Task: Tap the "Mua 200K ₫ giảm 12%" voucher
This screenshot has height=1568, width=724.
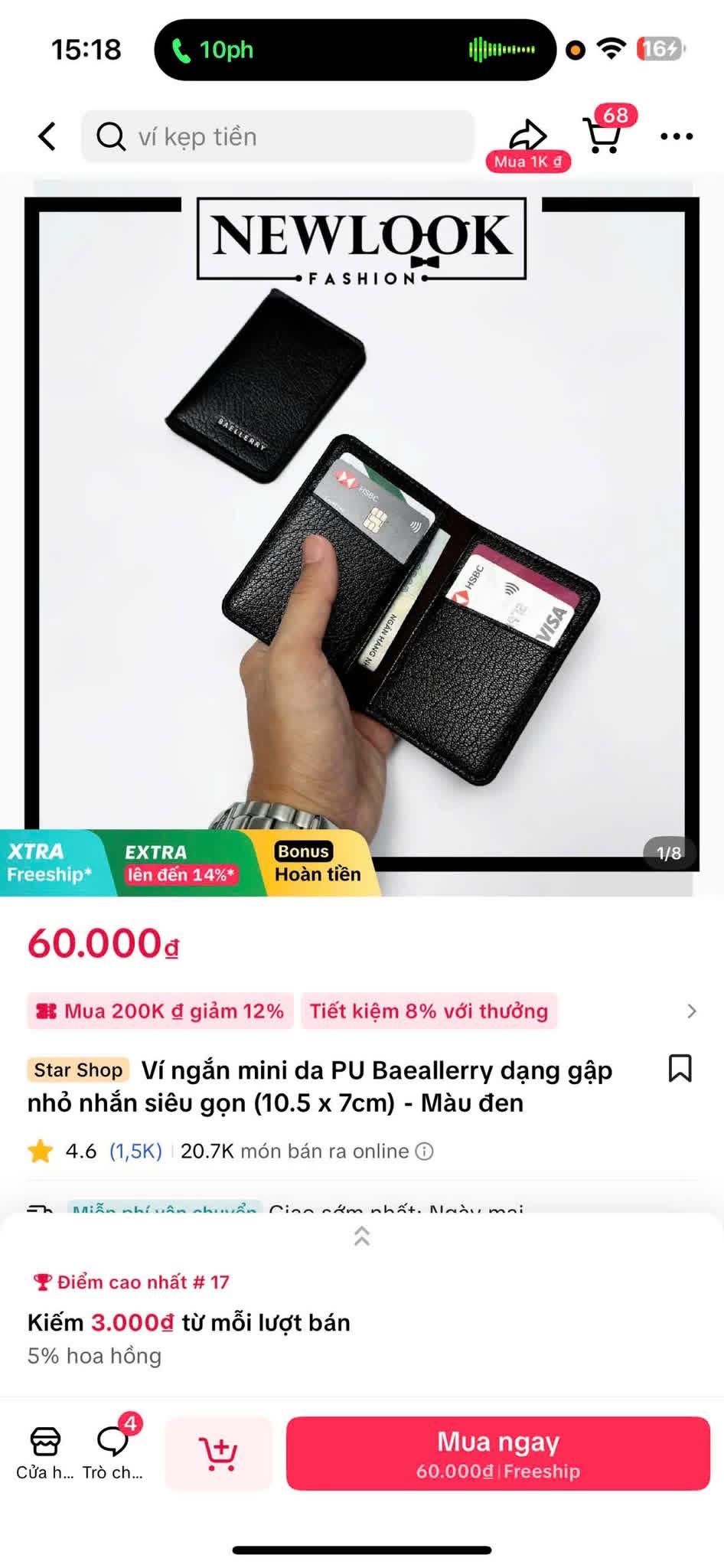Action: tap(161, 1011)
